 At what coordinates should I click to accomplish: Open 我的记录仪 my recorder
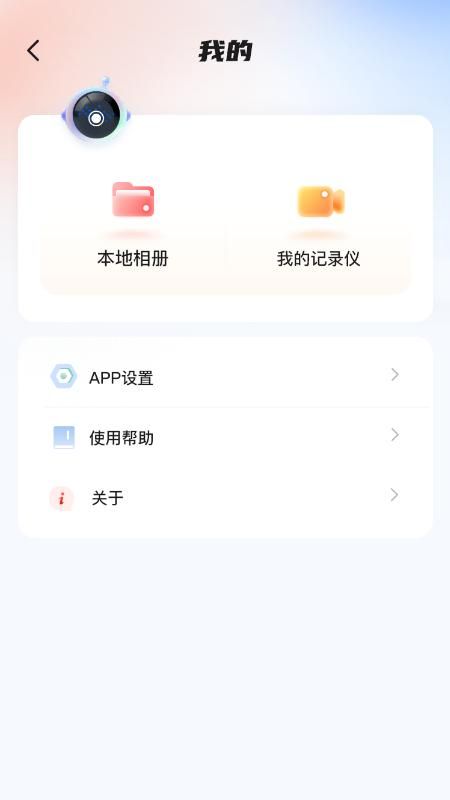[x=318, y=224]
